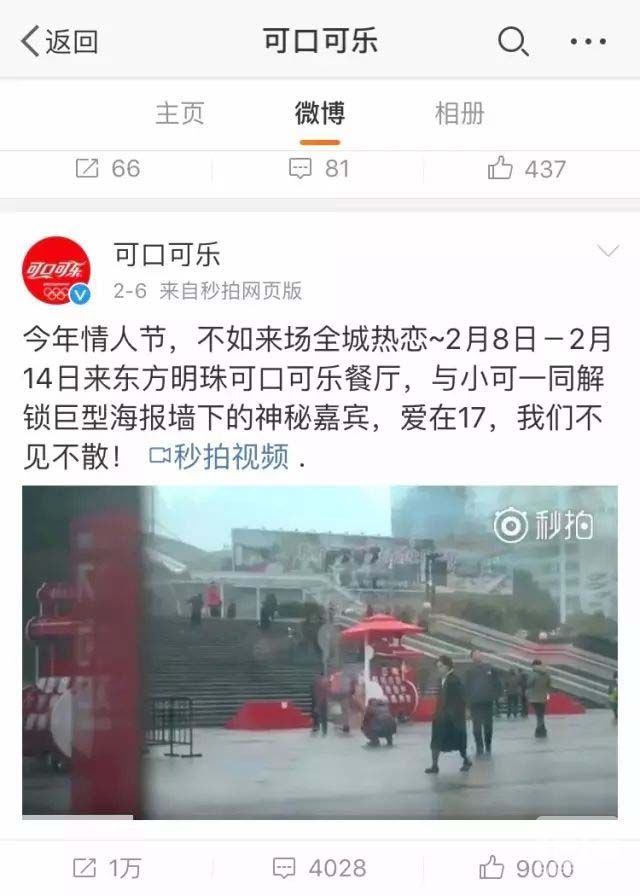Open the 秒拍视频 link
Image resolution: width=640 pixels, height=896 pixels.
(x=219, y=457)
